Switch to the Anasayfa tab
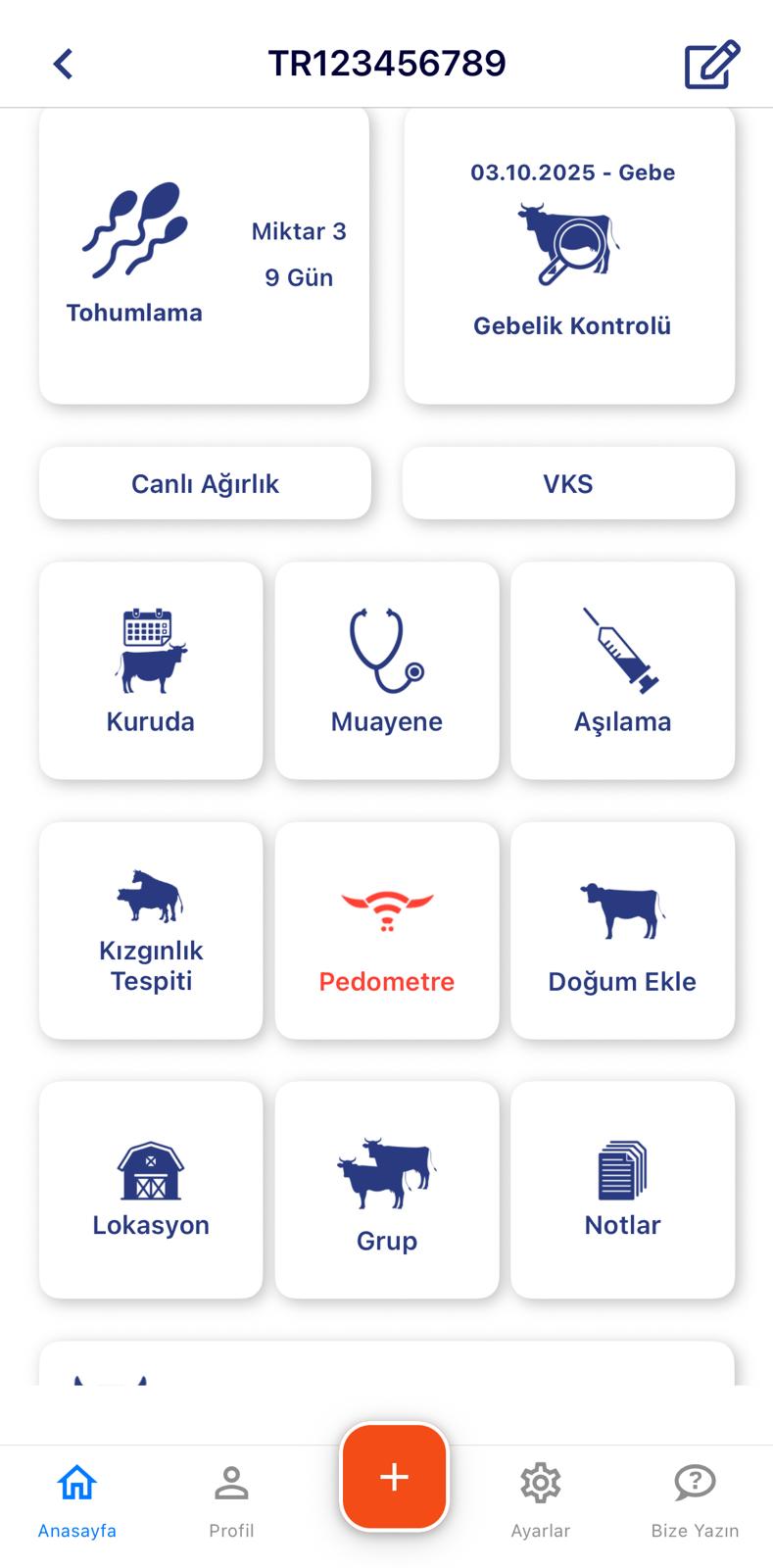 point(77,1500)
